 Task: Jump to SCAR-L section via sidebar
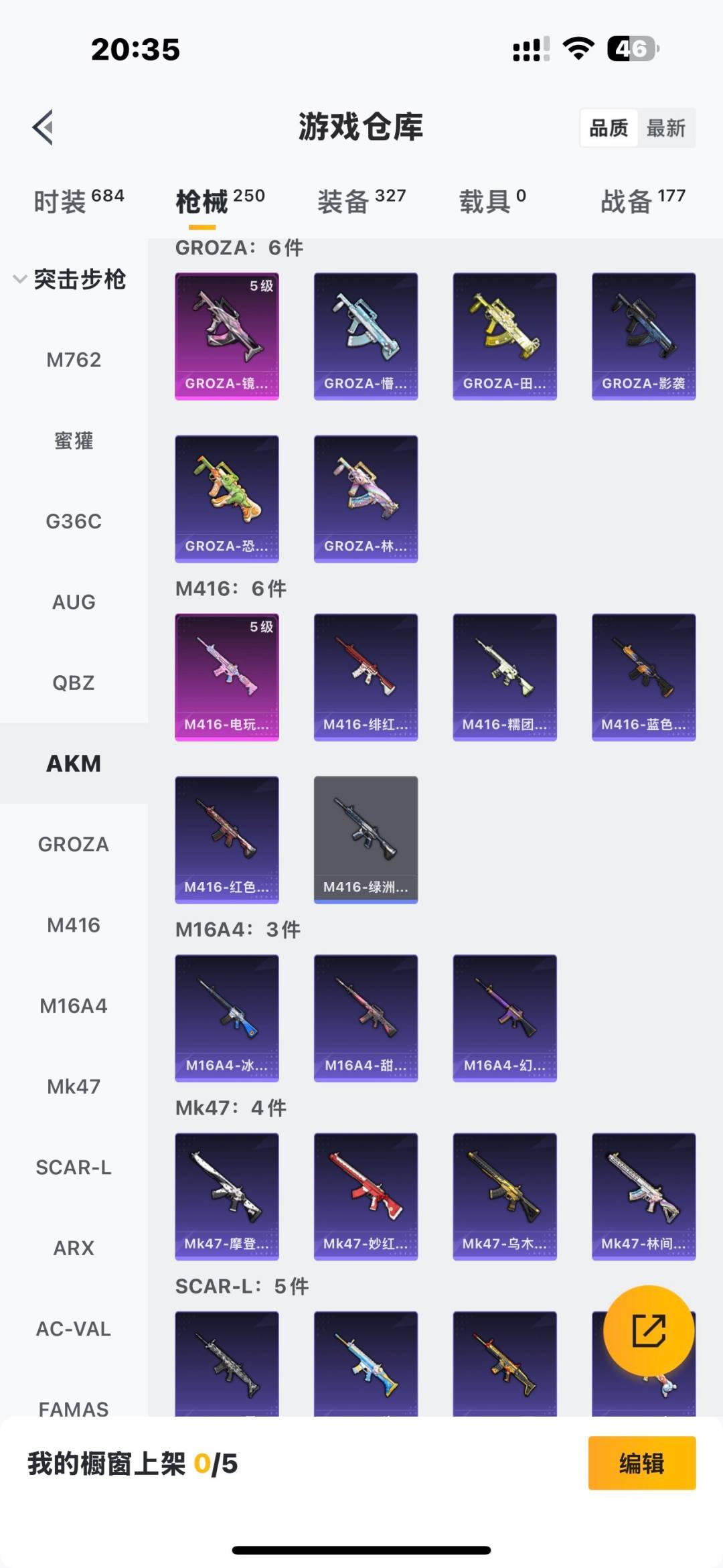74,1167
